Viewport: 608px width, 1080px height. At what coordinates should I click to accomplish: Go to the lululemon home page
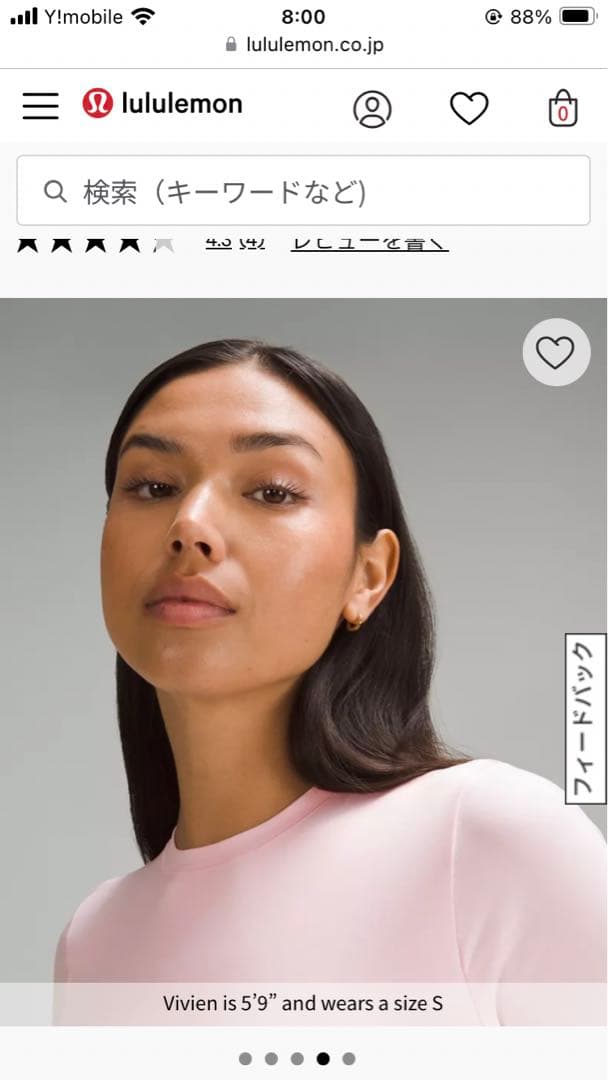pyautogui.click(x=163, y=104)
